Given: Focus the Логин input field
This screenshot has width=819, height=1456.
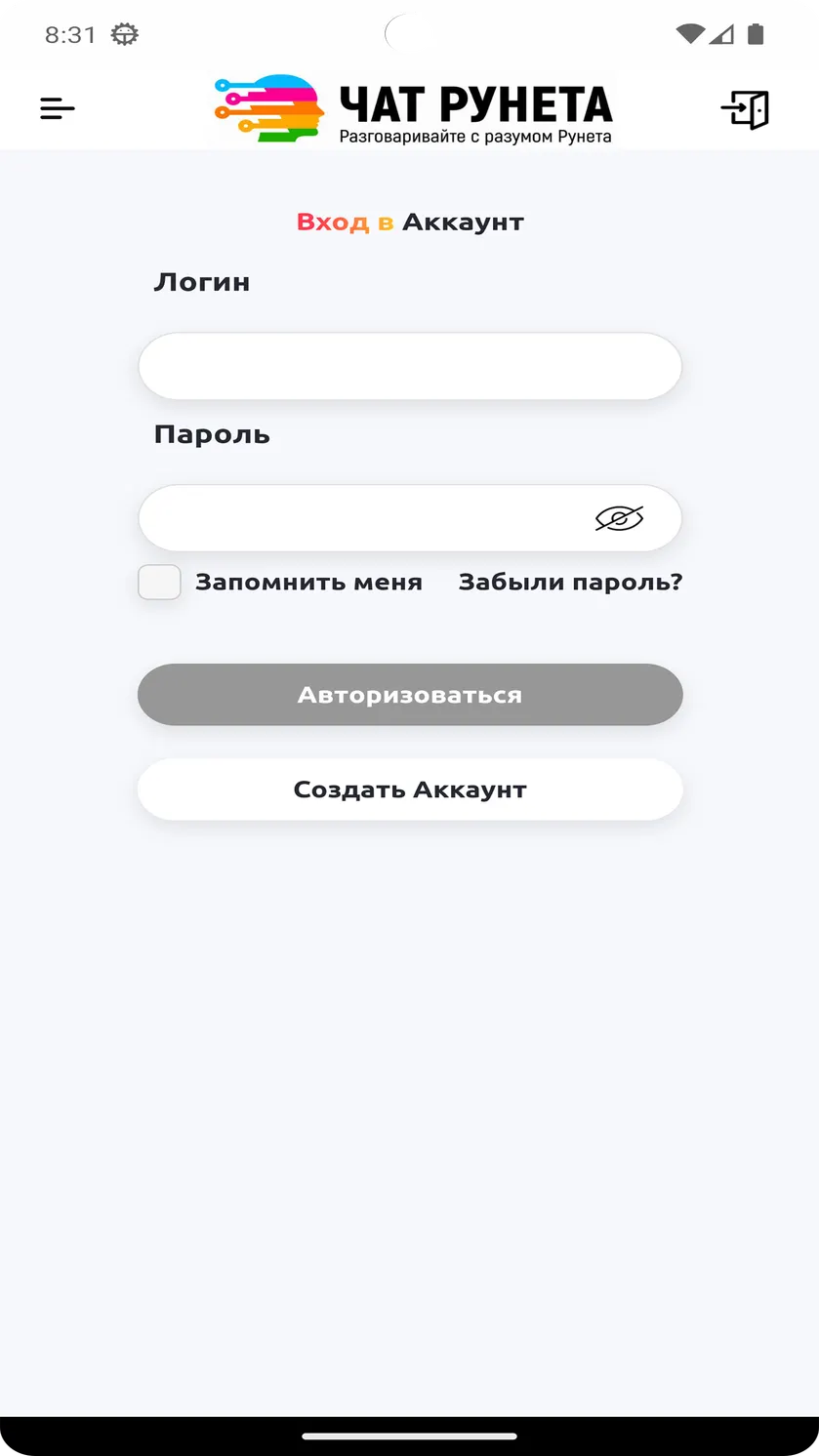Looking at the screenshot, I should pyautogui.click(x=410, y=366).
